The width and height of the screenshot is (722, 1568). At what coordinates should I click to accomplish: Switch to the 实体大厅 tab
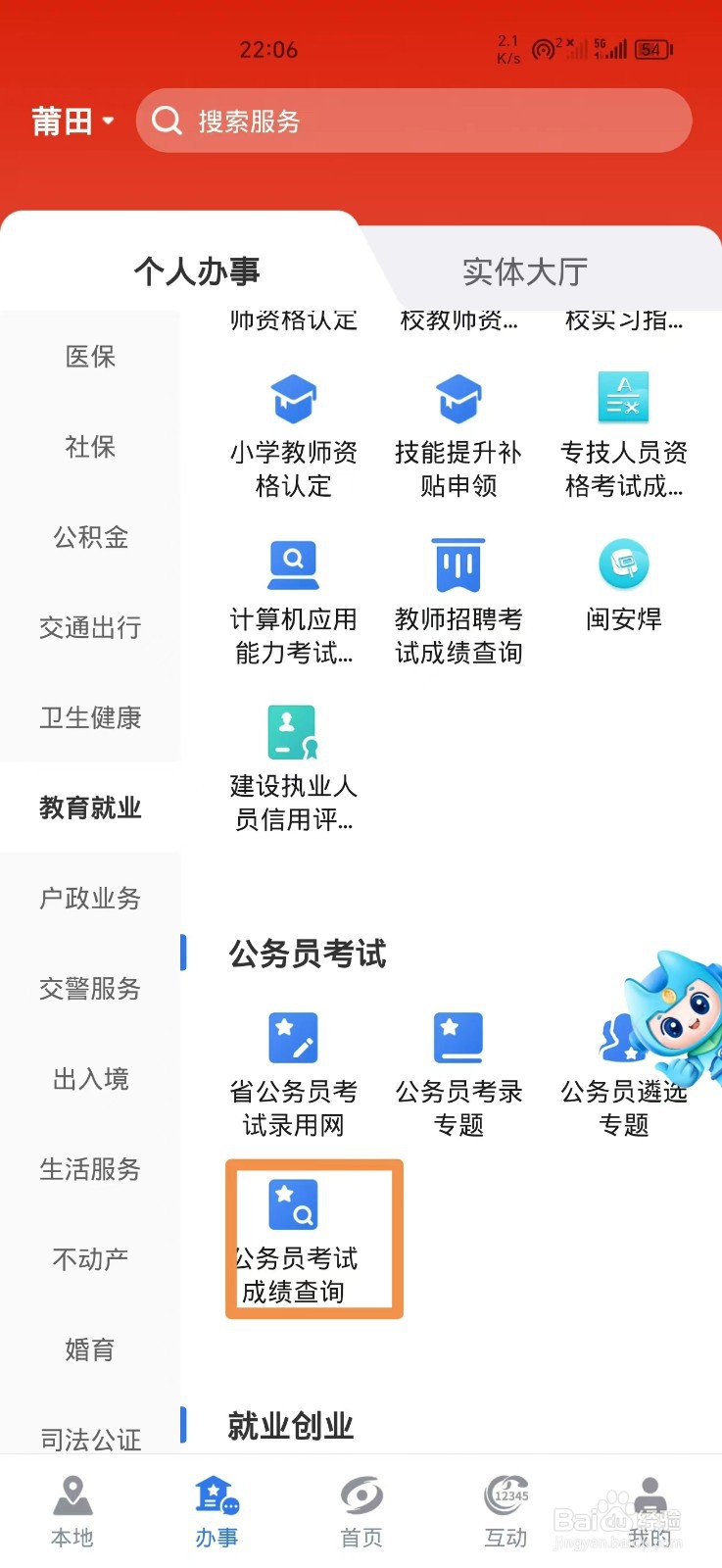[x=525, y=271]
